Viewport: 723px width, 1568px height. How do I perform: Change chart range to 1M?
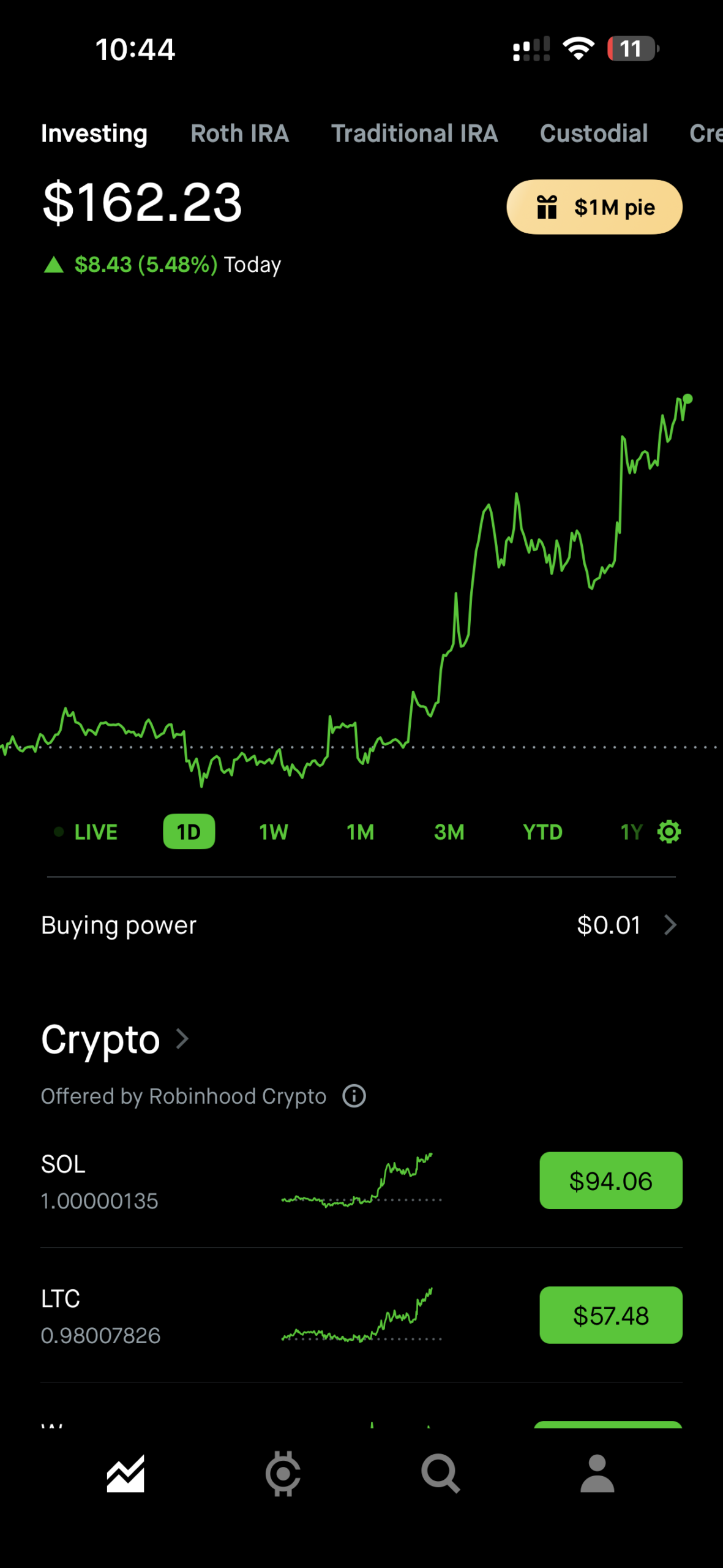(x=360, y=832)
